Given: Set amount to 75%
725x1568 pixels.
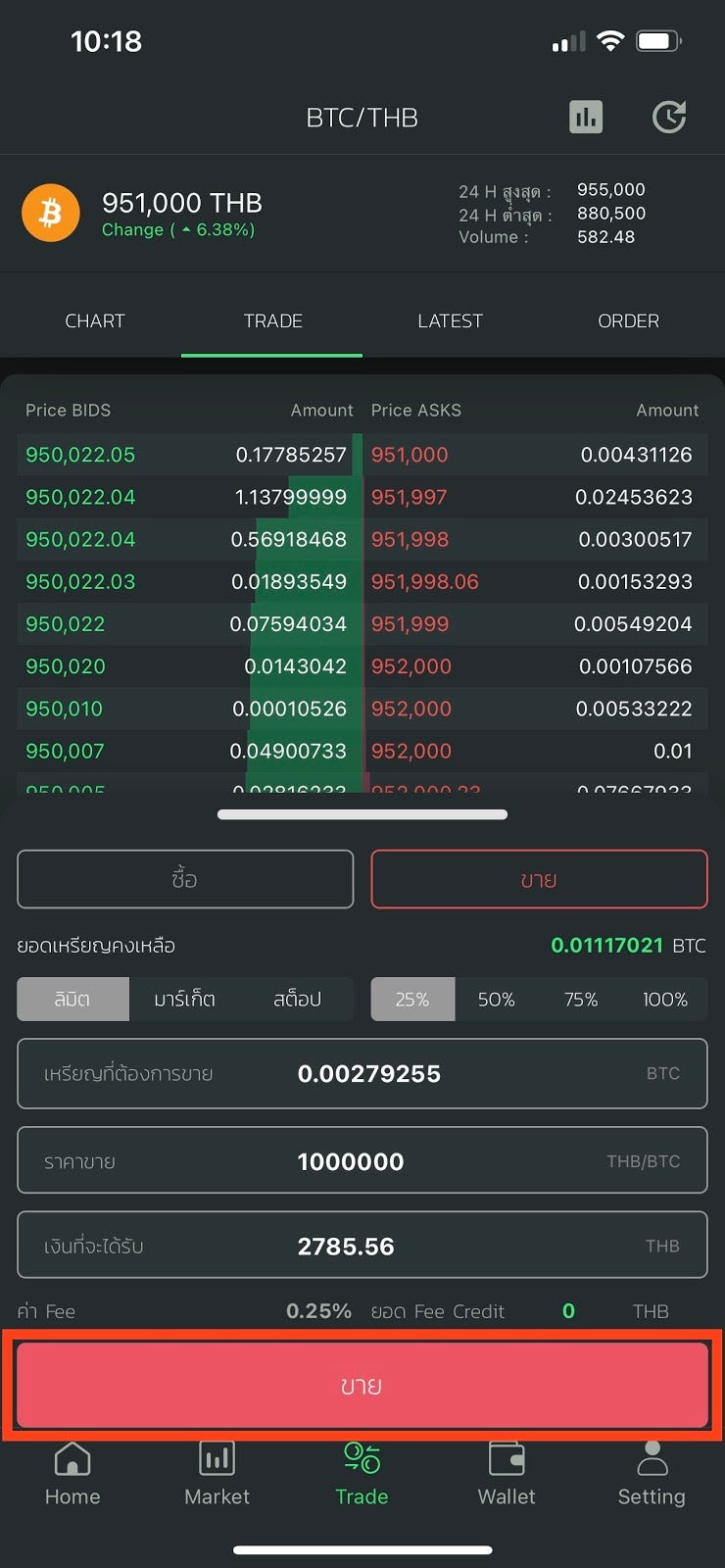Looking at the screenshot, I should pos(581,1000).
